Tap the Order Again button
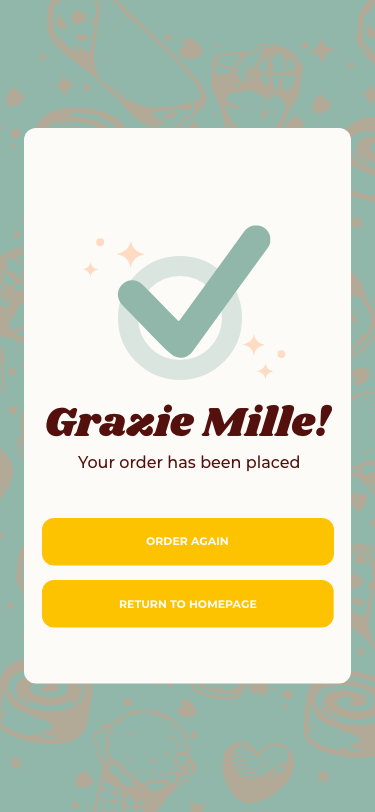The image size is (375, 812). click(x=188, y=542)
